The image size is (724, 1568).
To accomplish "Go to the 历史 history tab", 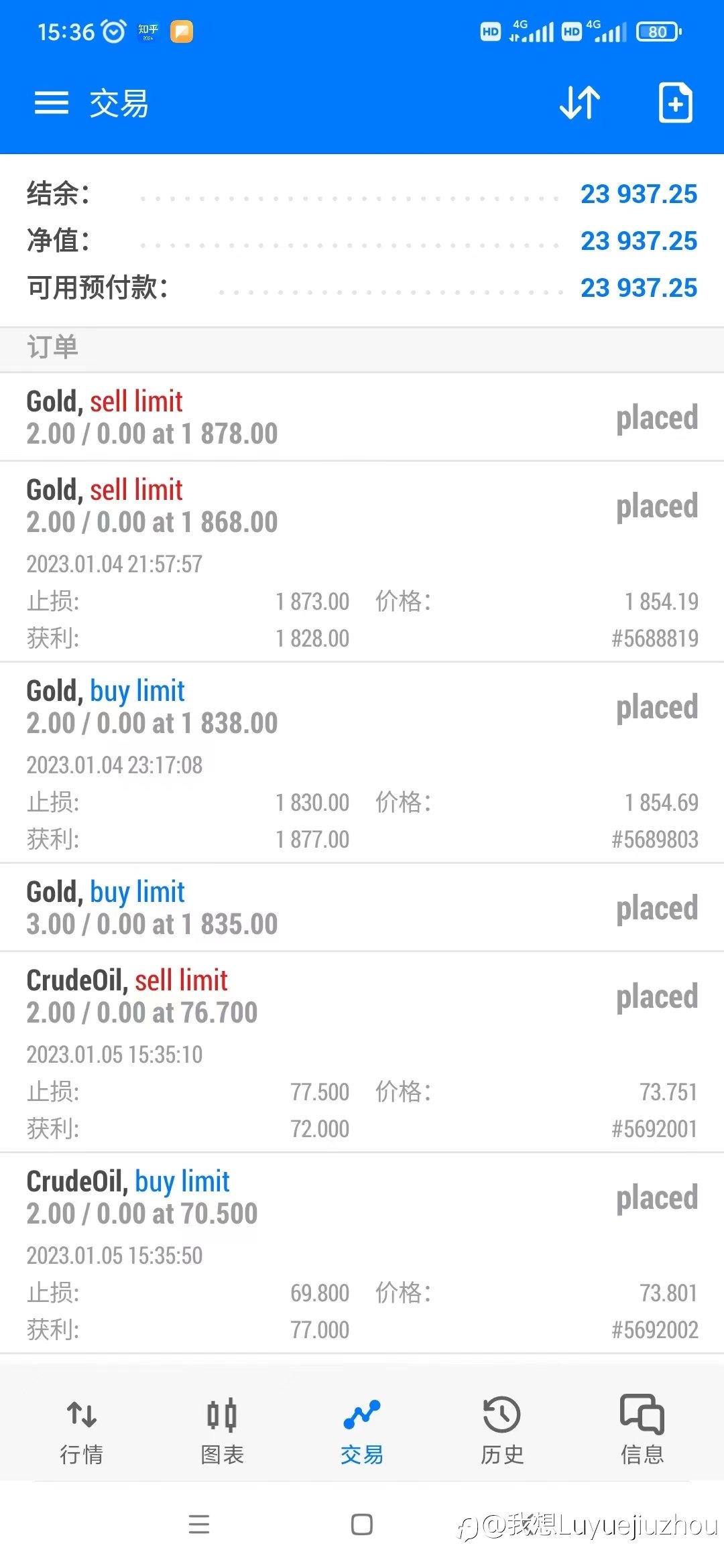I will coord(502,1431).
